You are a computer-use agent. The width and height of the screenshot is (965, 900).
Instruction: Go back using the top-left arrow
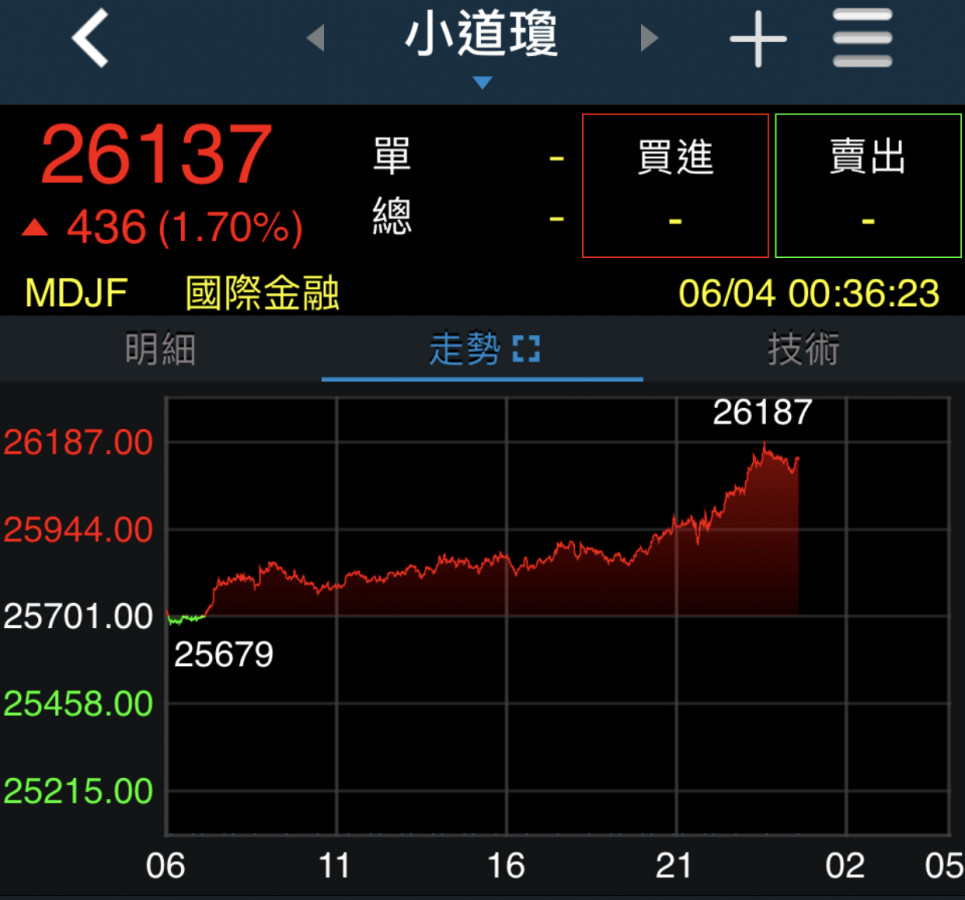click(x=91, y=40)
